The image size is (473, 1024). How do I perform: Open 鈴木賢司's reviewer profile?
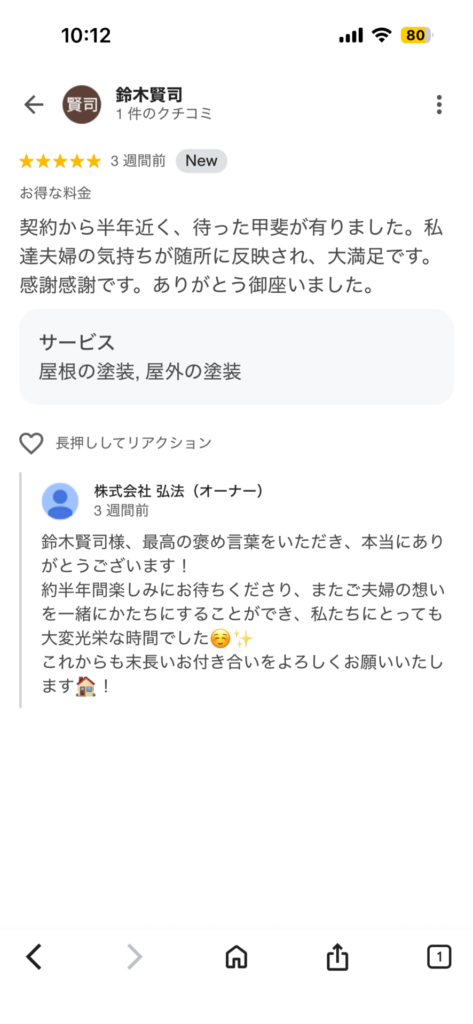(149, 95)
